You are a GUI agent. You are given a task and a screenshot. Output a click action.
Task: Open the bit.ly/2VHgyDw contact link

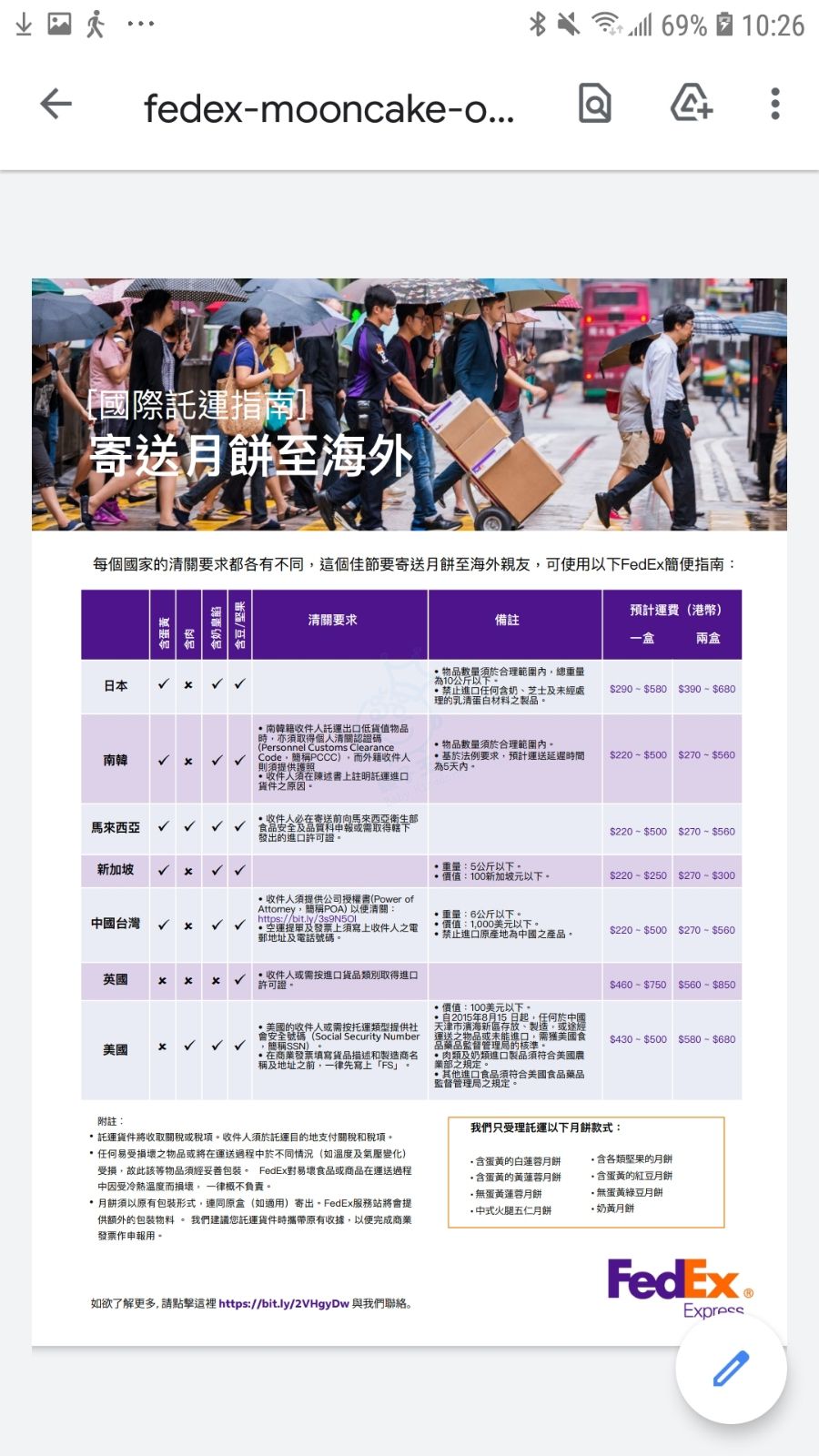(x=284, y=1303)
